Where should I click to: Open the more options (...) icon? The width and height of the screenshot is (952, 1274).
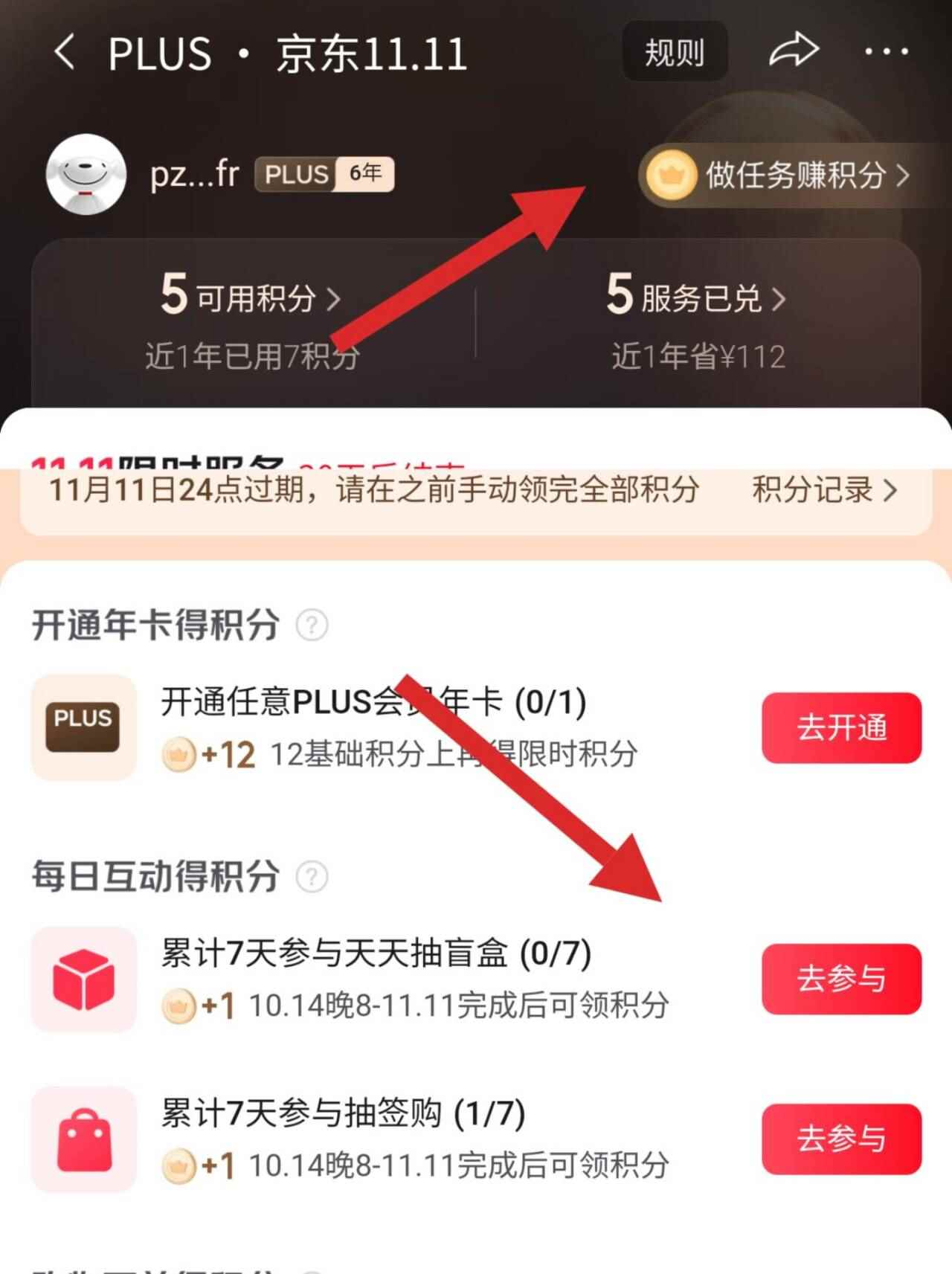click(x=887, y=52)
